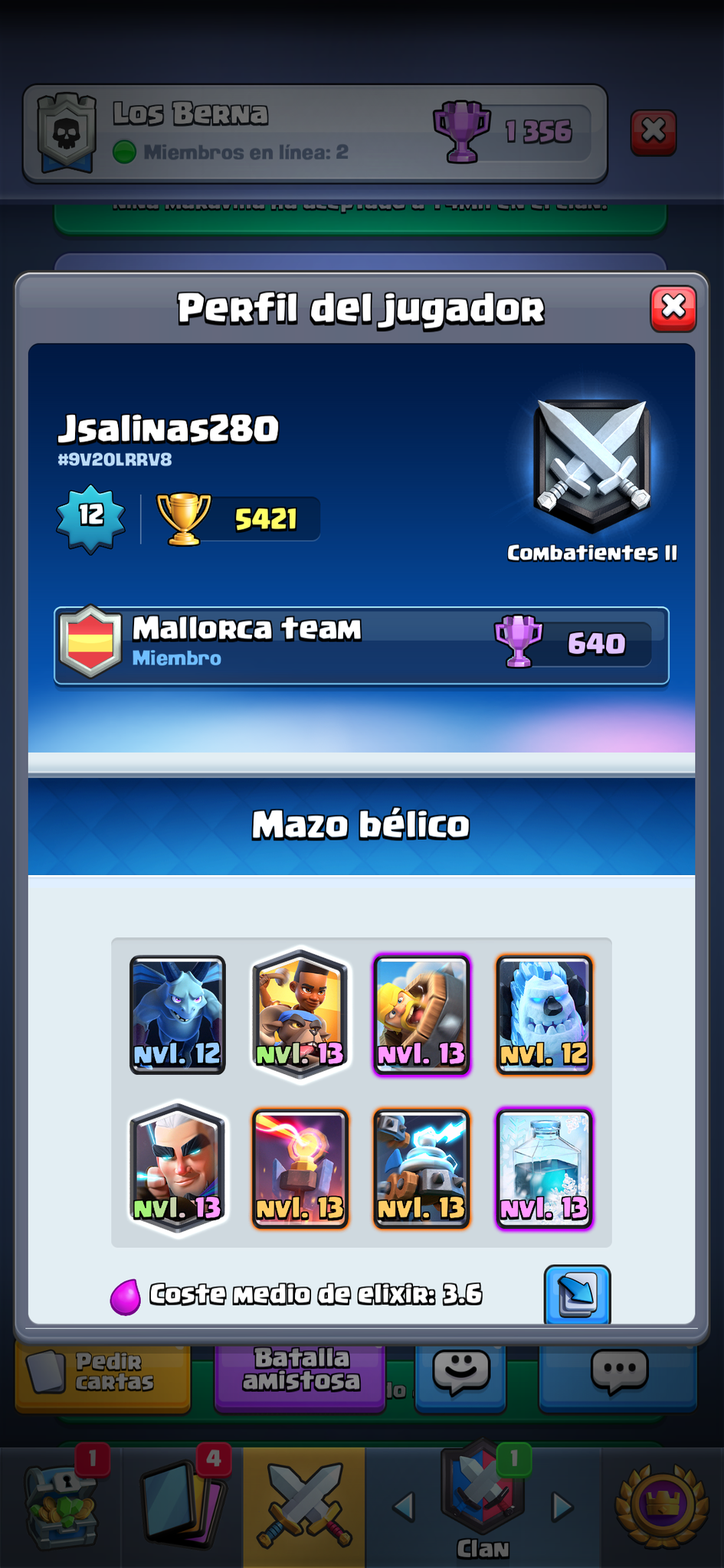Select the Zappies card

tap(421, 1169)
